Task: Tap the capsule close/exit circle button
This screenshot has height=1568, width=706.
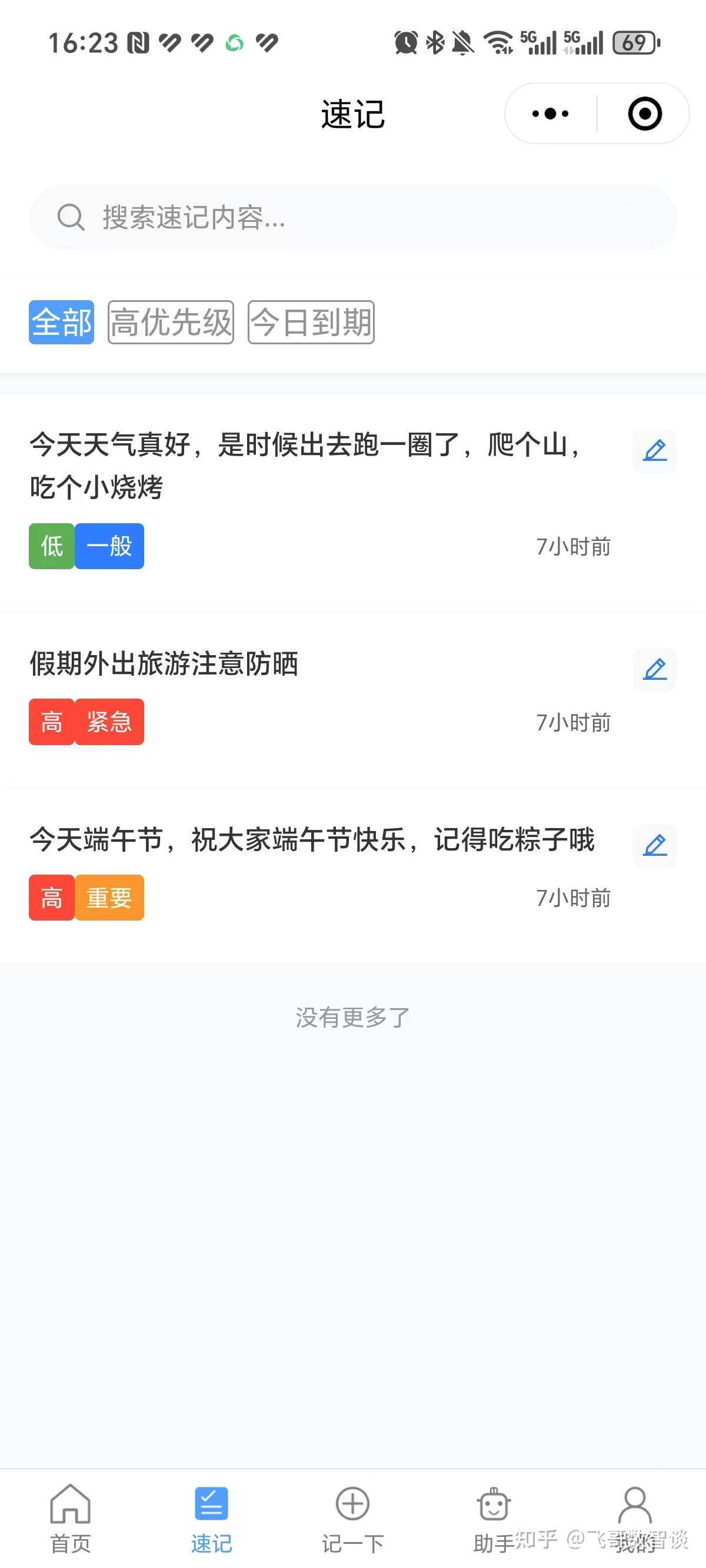Action: 645,114
